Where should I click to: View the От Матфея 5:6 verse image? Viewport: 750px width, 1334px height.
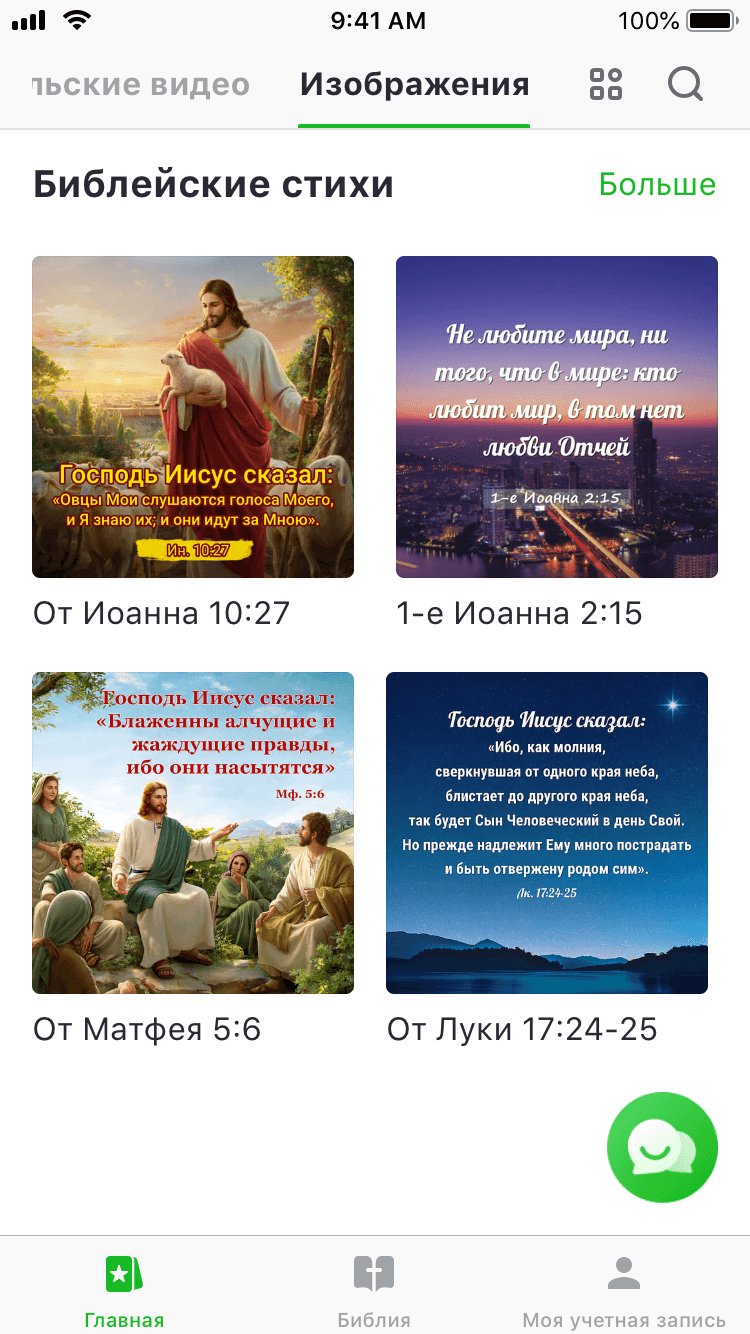(x=193, y=833)
